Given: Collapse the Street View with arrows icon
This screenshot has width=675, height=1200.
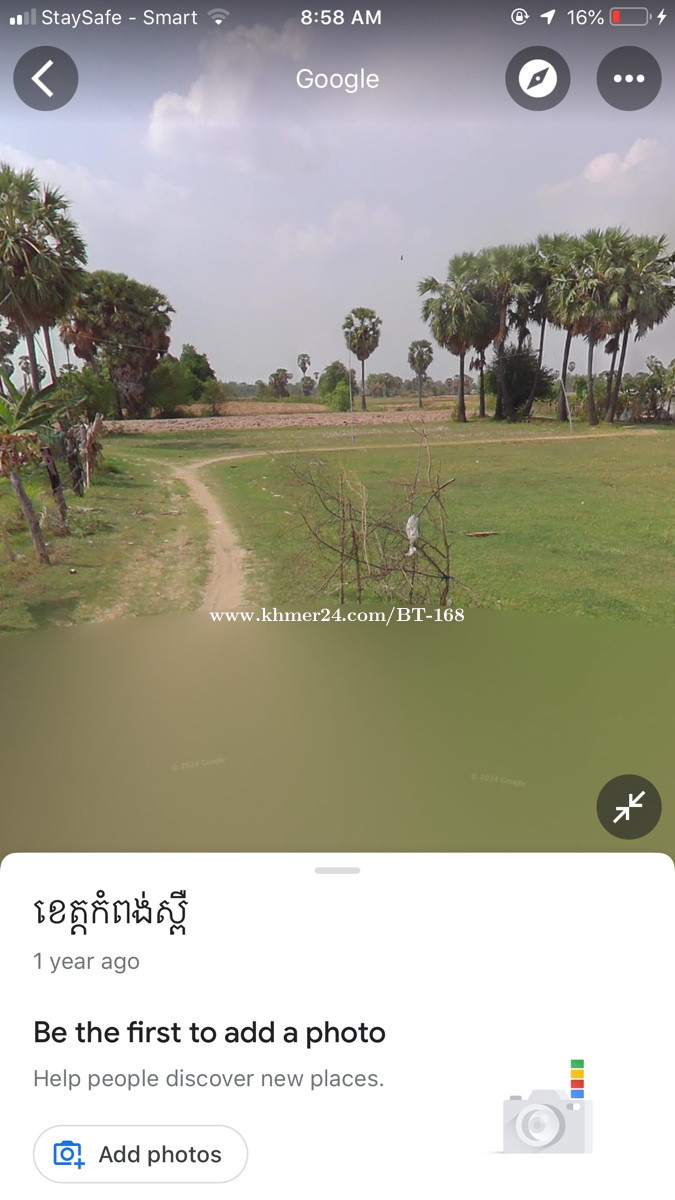Looking at the screenshot, I should tap(629, 806).
